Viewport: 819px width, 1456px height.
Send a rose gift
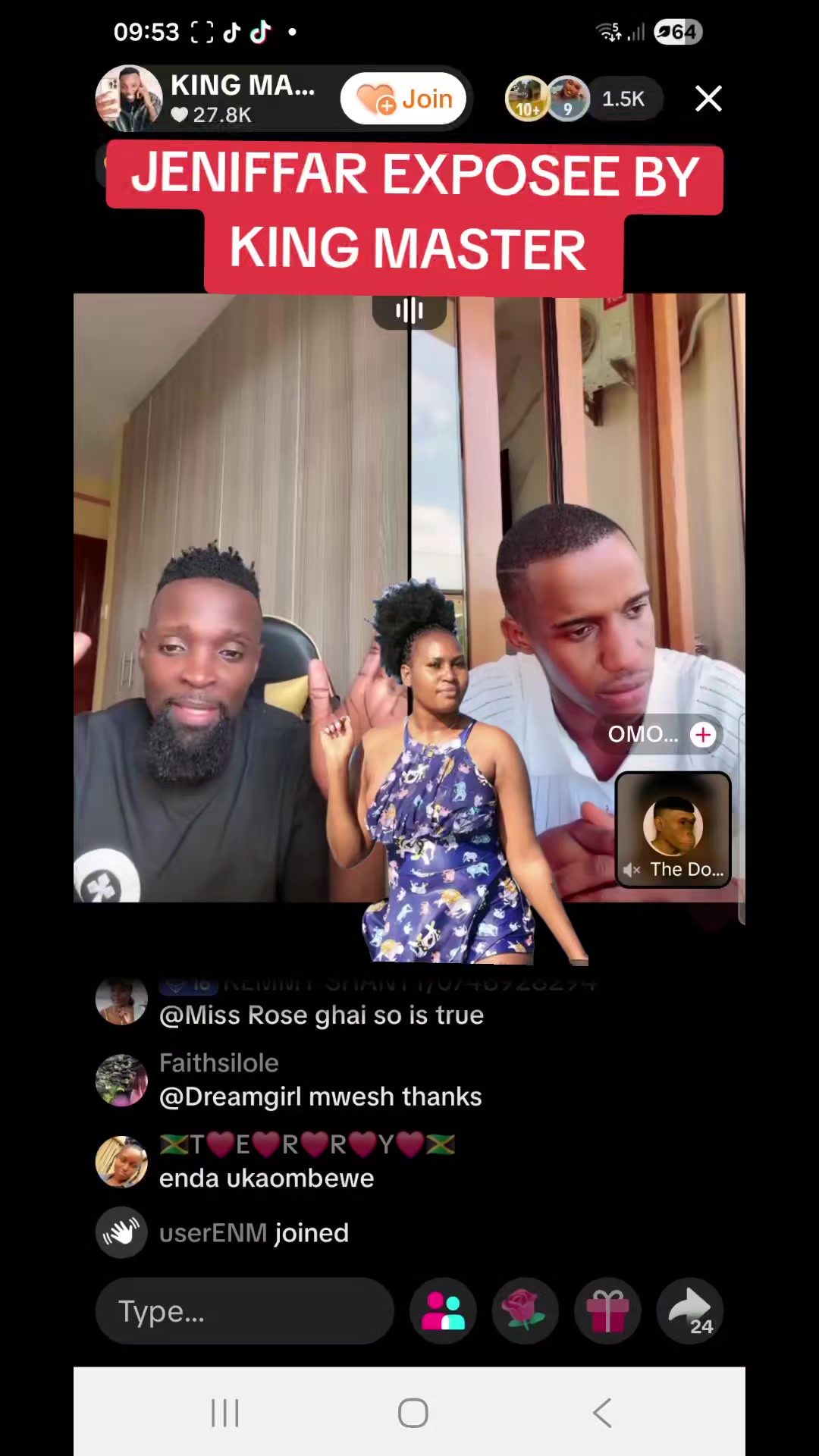pyautogui.click(x=525, y=1311)
